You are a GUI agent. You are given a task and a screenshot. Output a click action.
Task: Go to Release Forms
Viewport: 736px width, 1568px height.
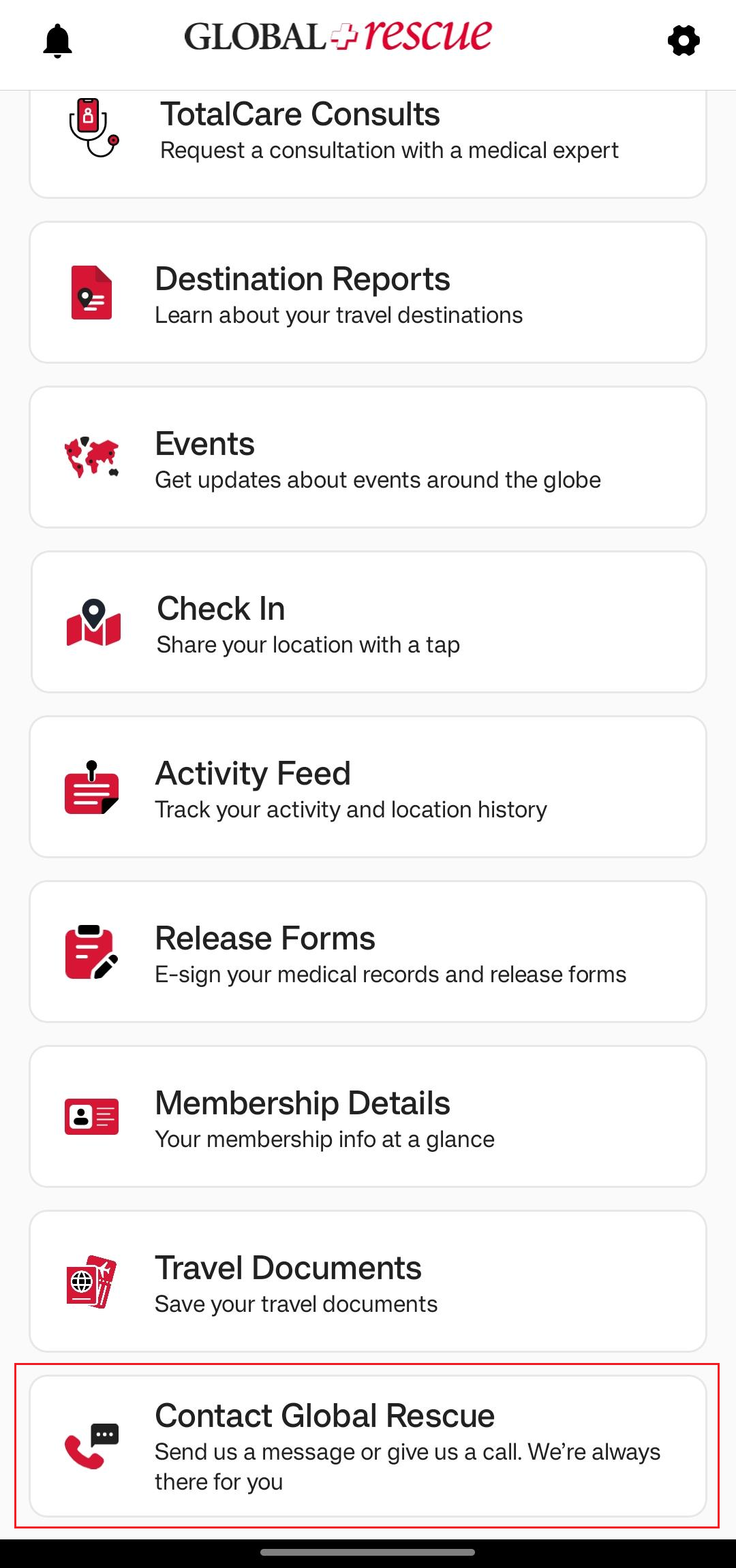368,952
